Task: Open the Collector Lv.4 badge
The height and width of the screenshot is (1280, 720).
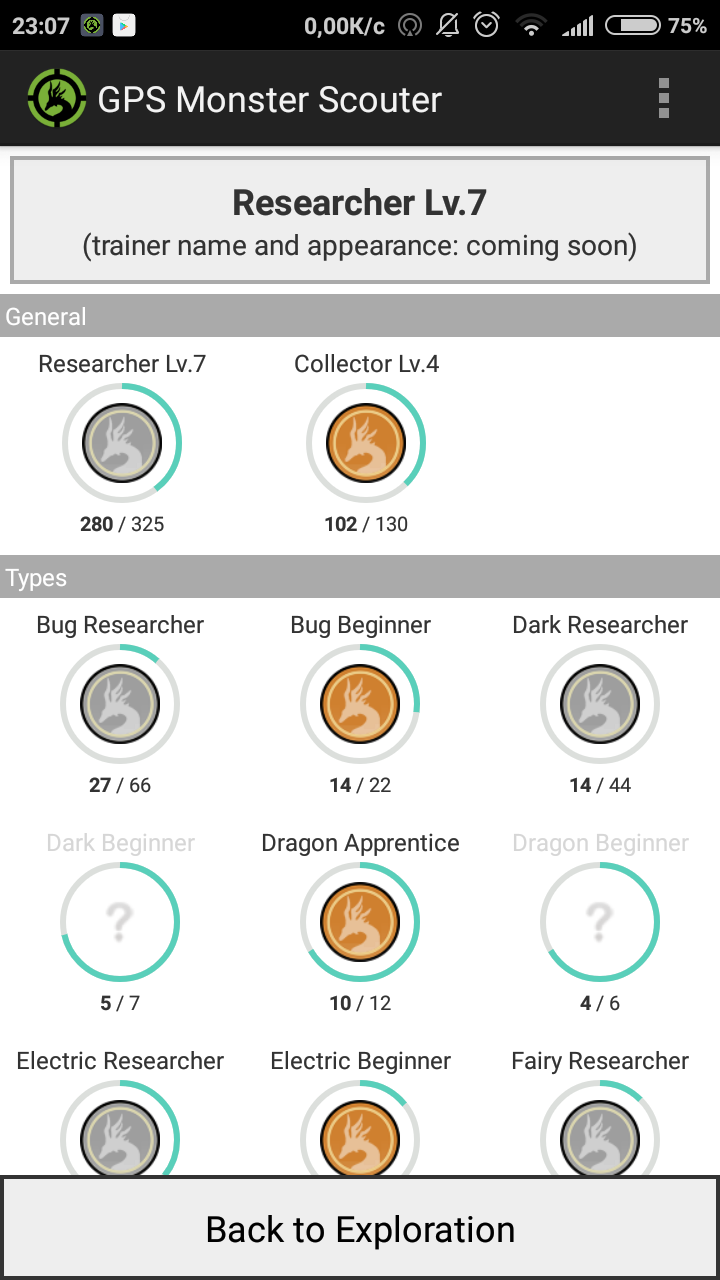Action: tap(366, 444)
